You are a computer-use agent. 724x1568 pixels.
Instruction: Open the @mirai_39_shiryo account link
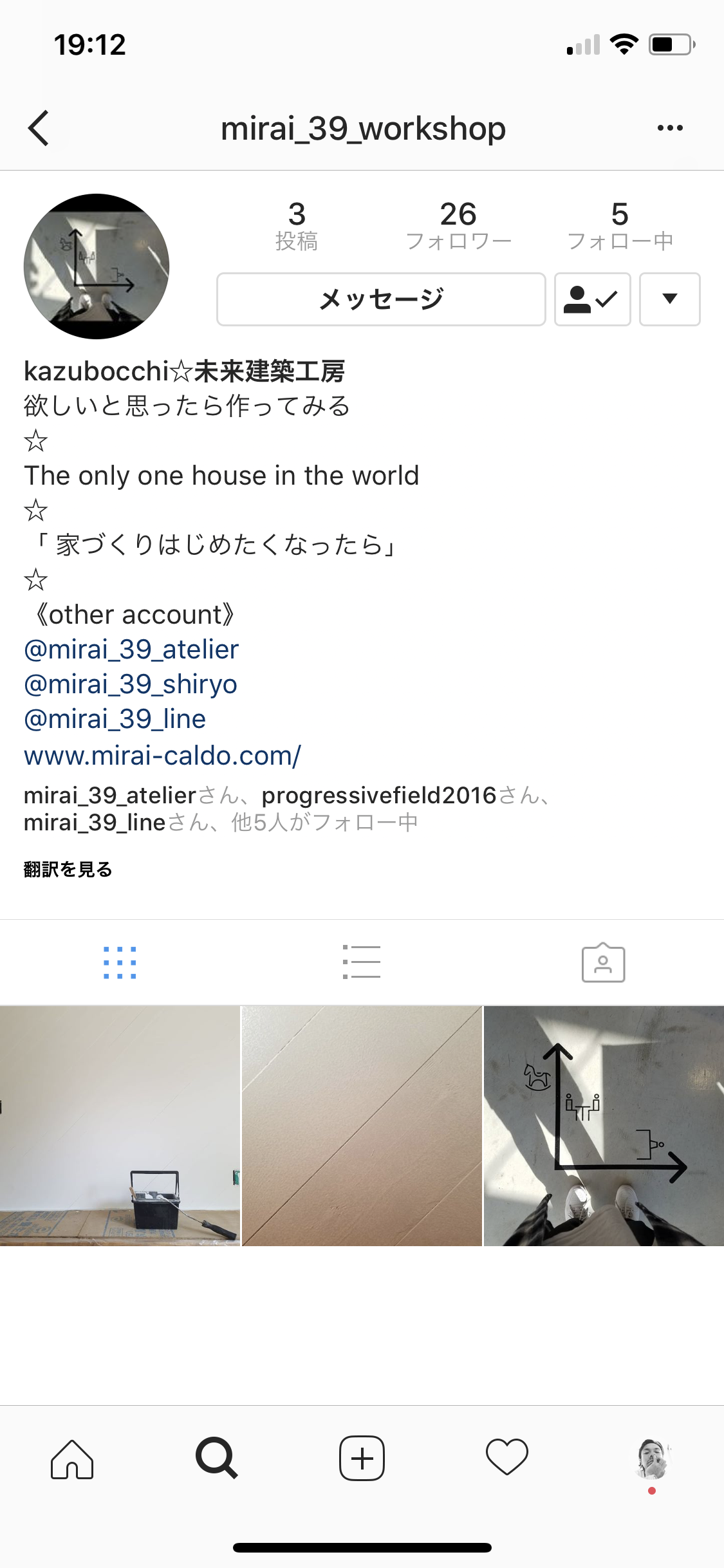click(x=131, y=684)
